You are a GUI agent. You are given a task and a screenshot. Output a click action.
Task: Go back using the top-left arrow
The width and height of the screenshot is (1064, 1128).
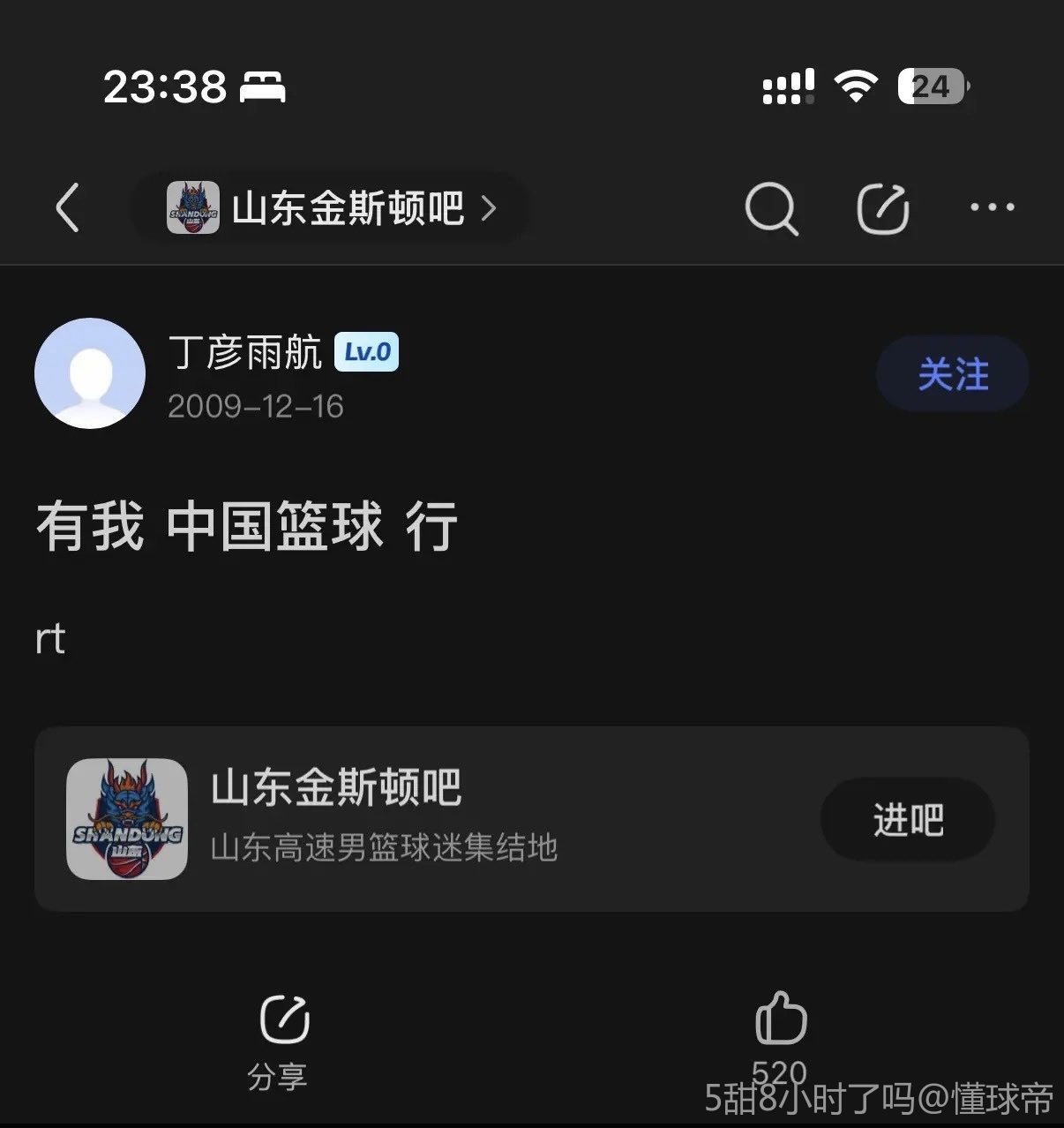[68, 208]
